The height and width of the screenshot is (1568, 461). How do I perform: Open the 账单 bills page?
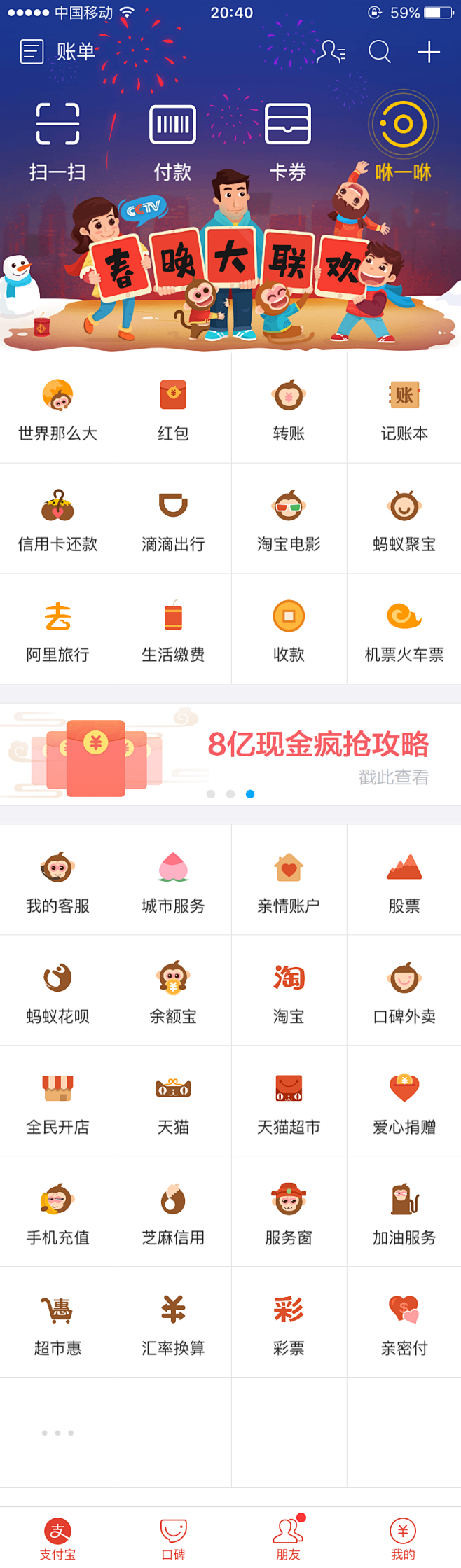click(x=57, y=52)
